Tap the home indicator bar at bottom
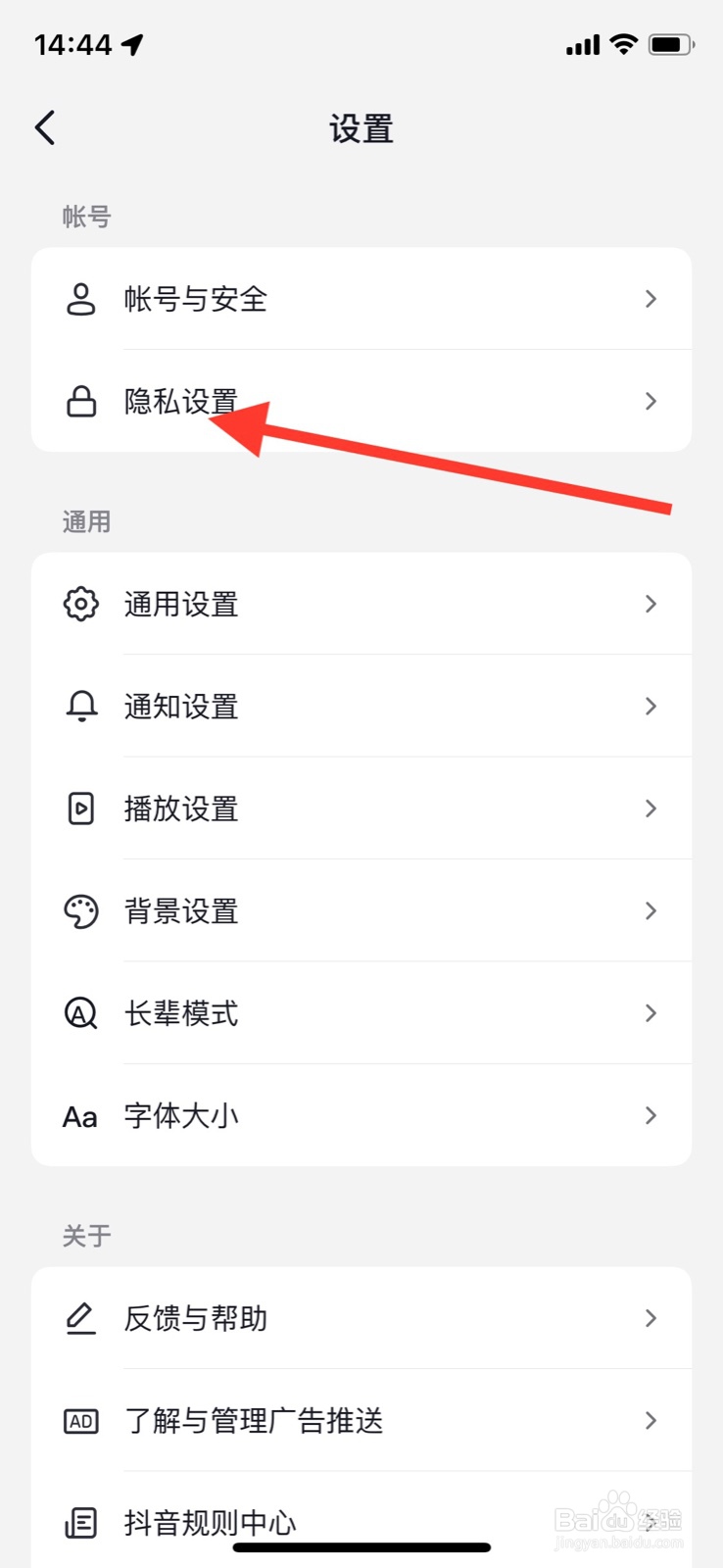The height and width of the screenshot is (1568, 723). (361, 1547)
